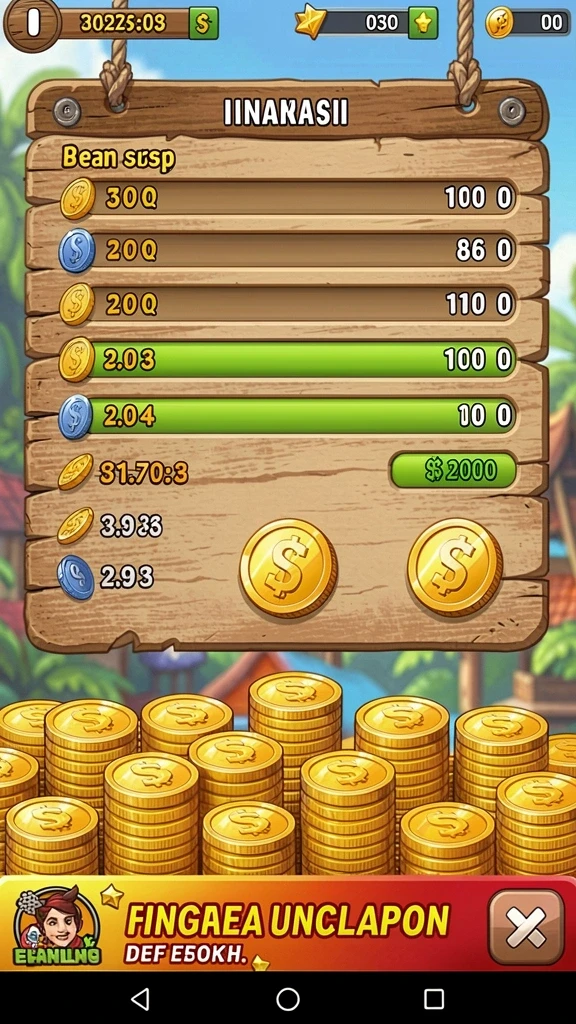This screenshot has width=576, height=1024.
Task: Go to the home screen via nav bar
Action: [x=288, y=999]
